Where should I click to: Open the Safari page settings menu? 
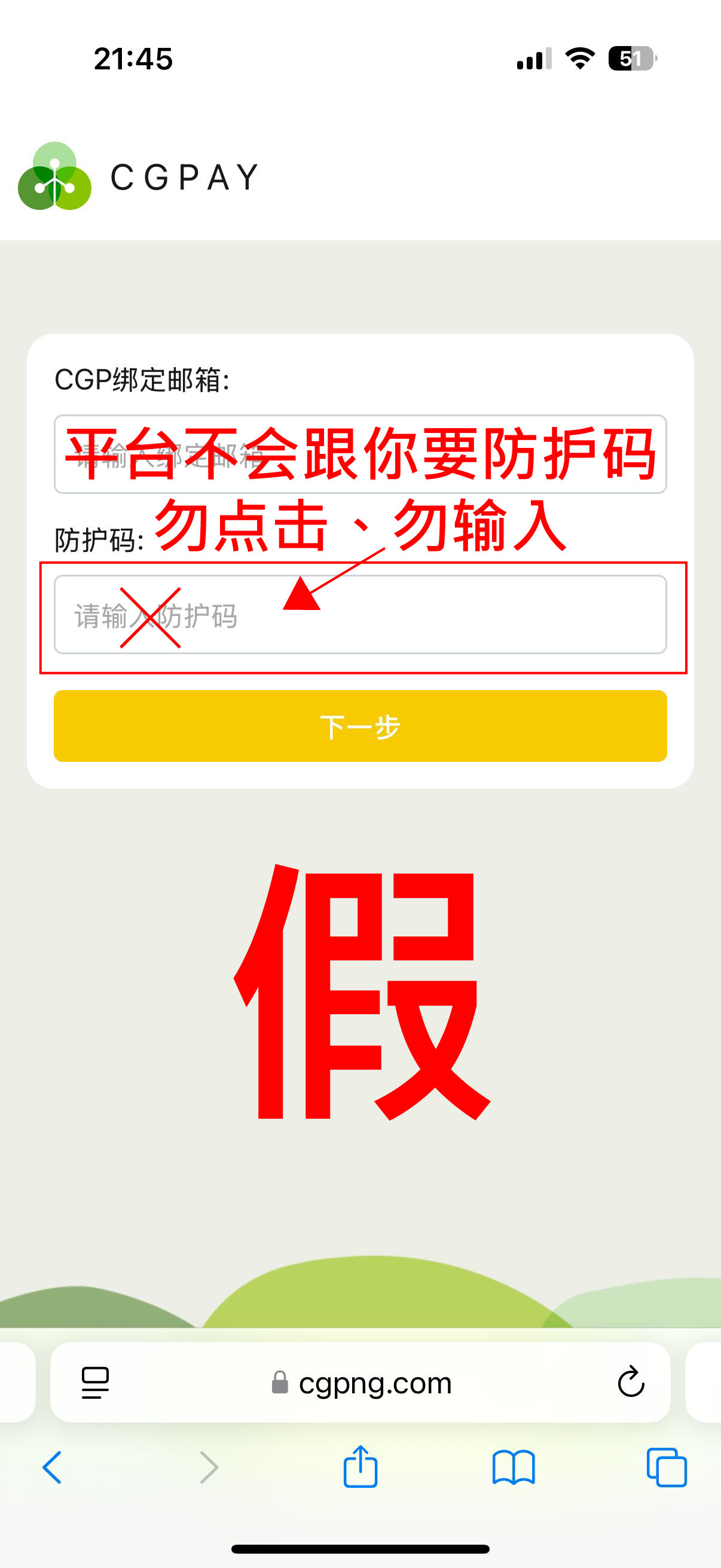pos(96,1383)
